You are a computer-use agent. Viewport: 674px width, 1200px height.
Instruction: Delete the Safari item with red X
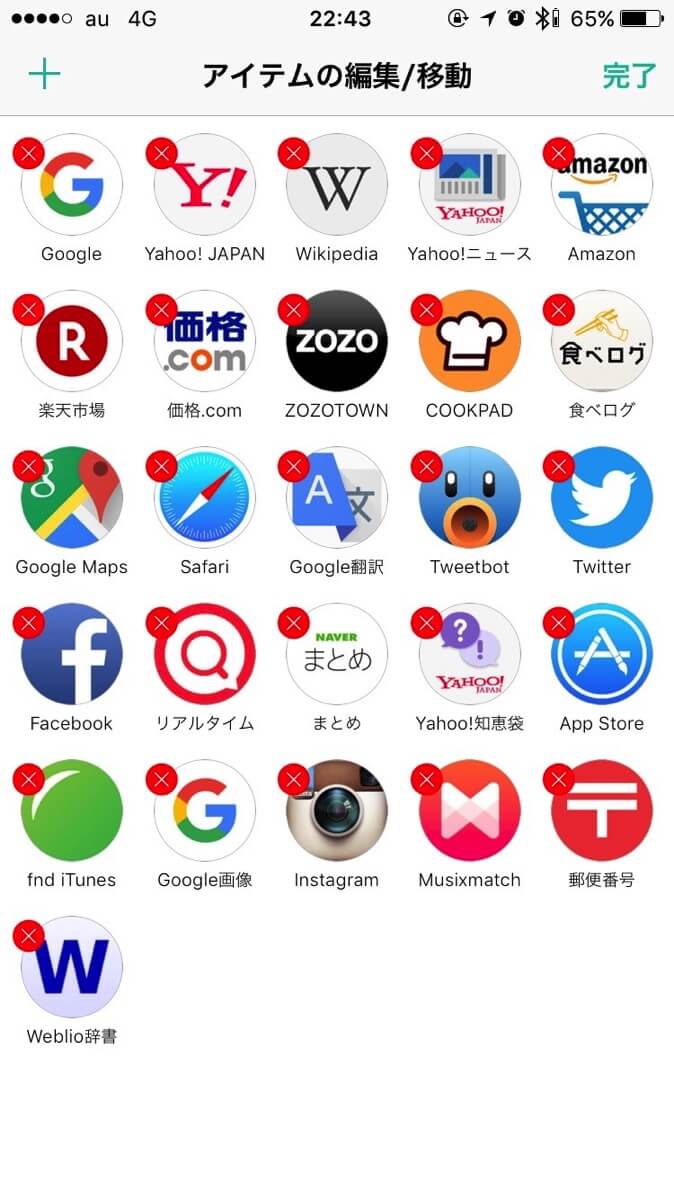click(x=161, y=466)
